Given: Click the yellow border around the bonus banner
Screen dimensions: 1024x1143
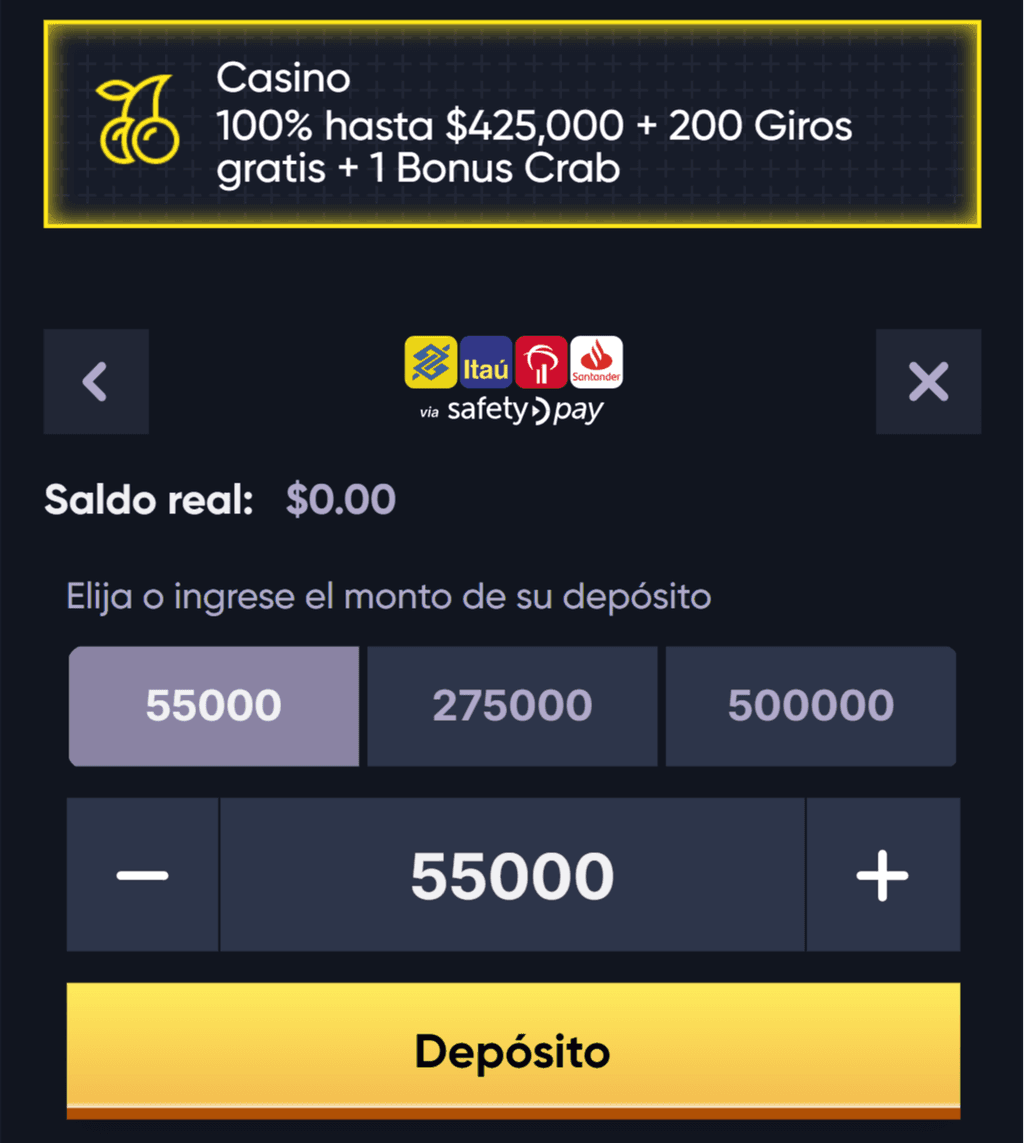Looking at the screenshot, I should pyautogui.click(x=512, y=30).
